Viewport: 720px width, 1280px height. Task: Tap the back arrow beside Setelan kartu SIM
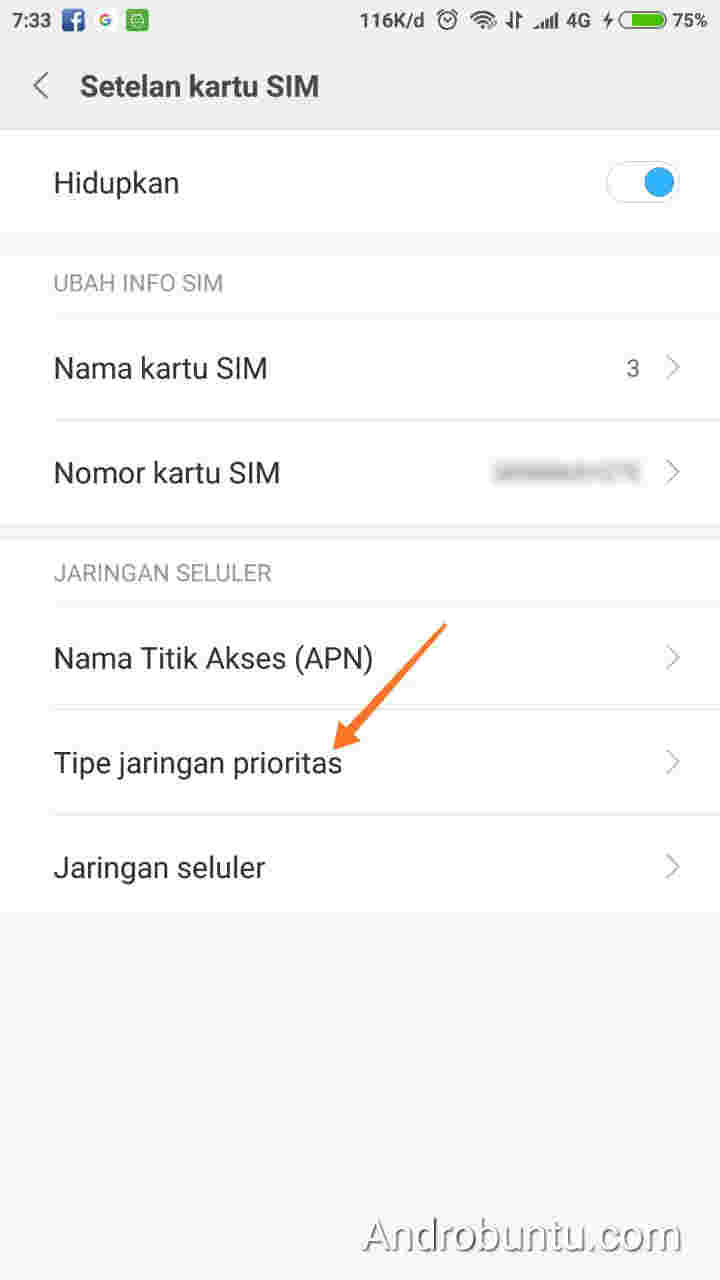pyautogui.click(x=40, y=86)
